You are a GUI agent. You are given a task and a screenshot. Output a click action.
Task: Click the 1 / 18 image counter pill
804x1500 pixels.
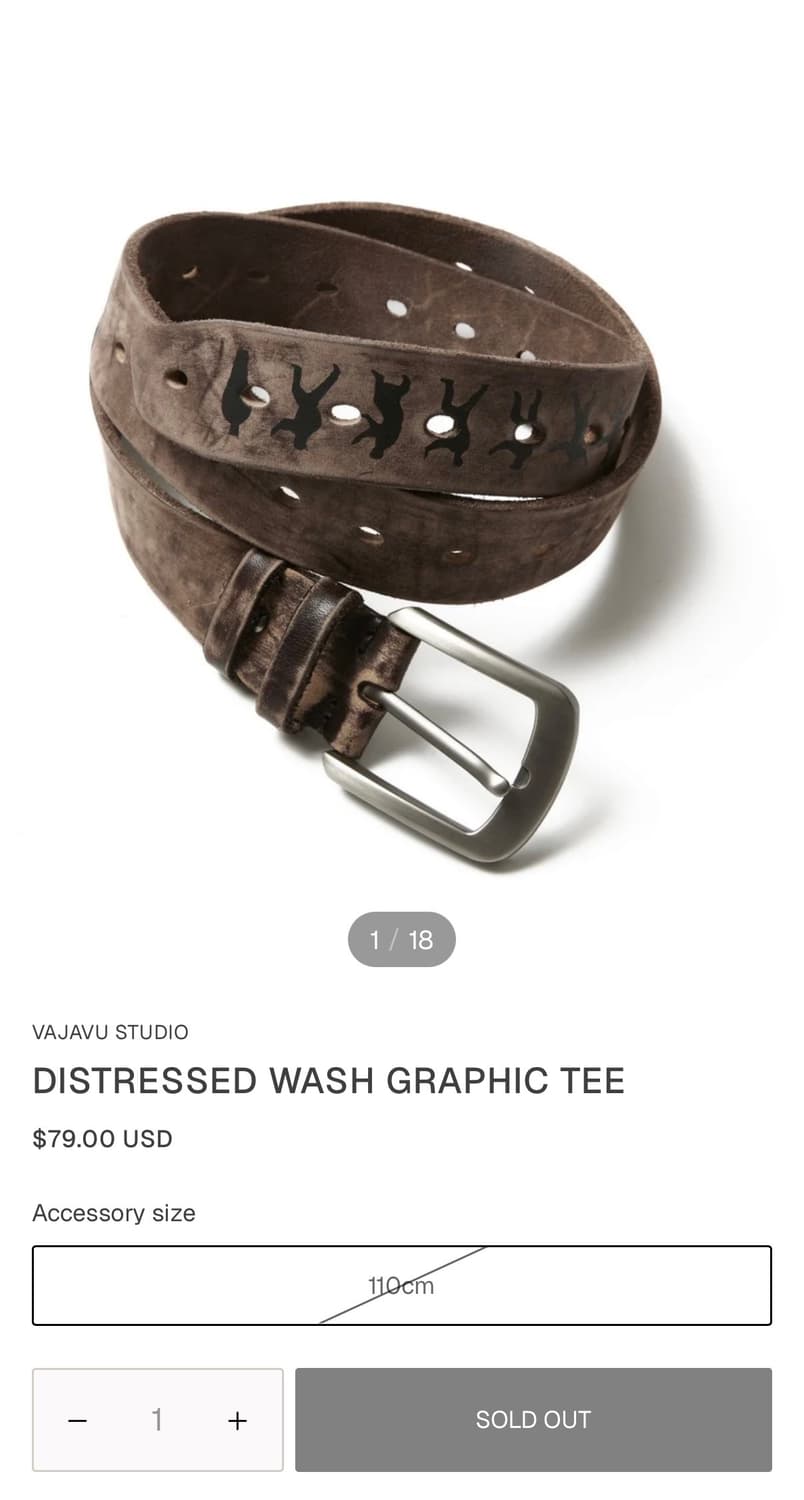pos(402,939)
